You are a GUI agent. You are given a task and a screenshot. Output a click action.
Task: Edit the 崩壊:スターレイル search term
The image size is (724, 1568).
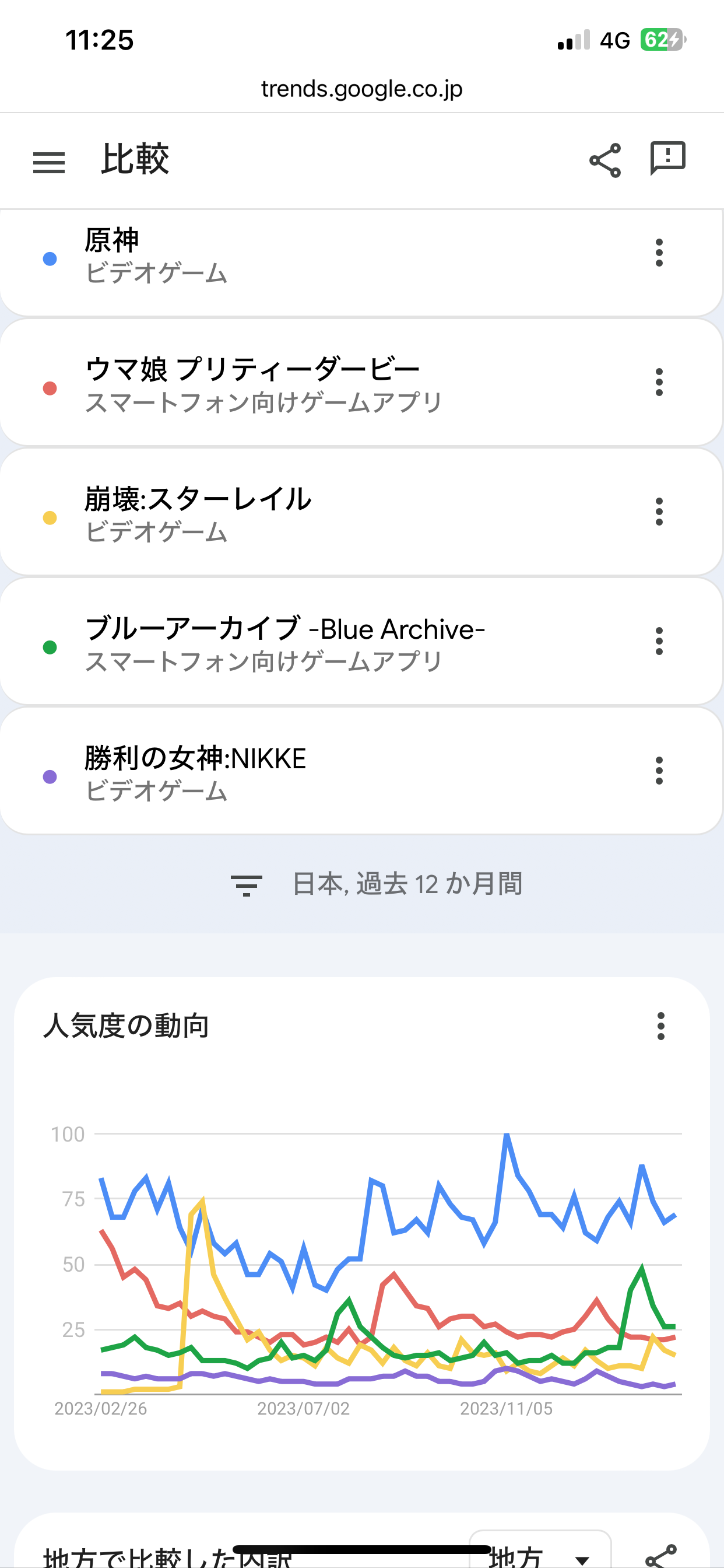[243, 514]
